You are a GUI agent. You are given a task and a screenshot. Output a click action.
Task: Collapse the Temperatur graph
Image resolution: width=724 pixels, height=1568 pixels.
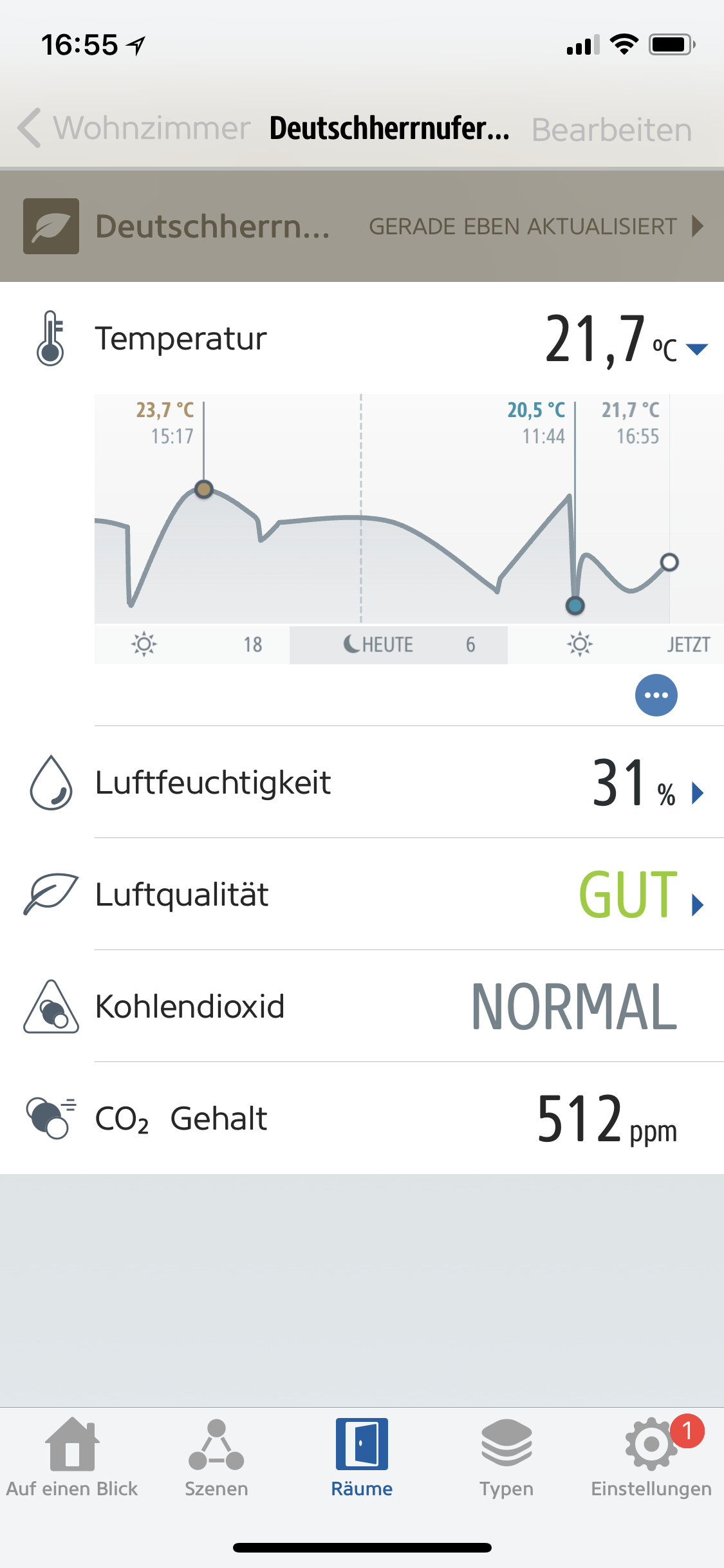tap(696, 350)
